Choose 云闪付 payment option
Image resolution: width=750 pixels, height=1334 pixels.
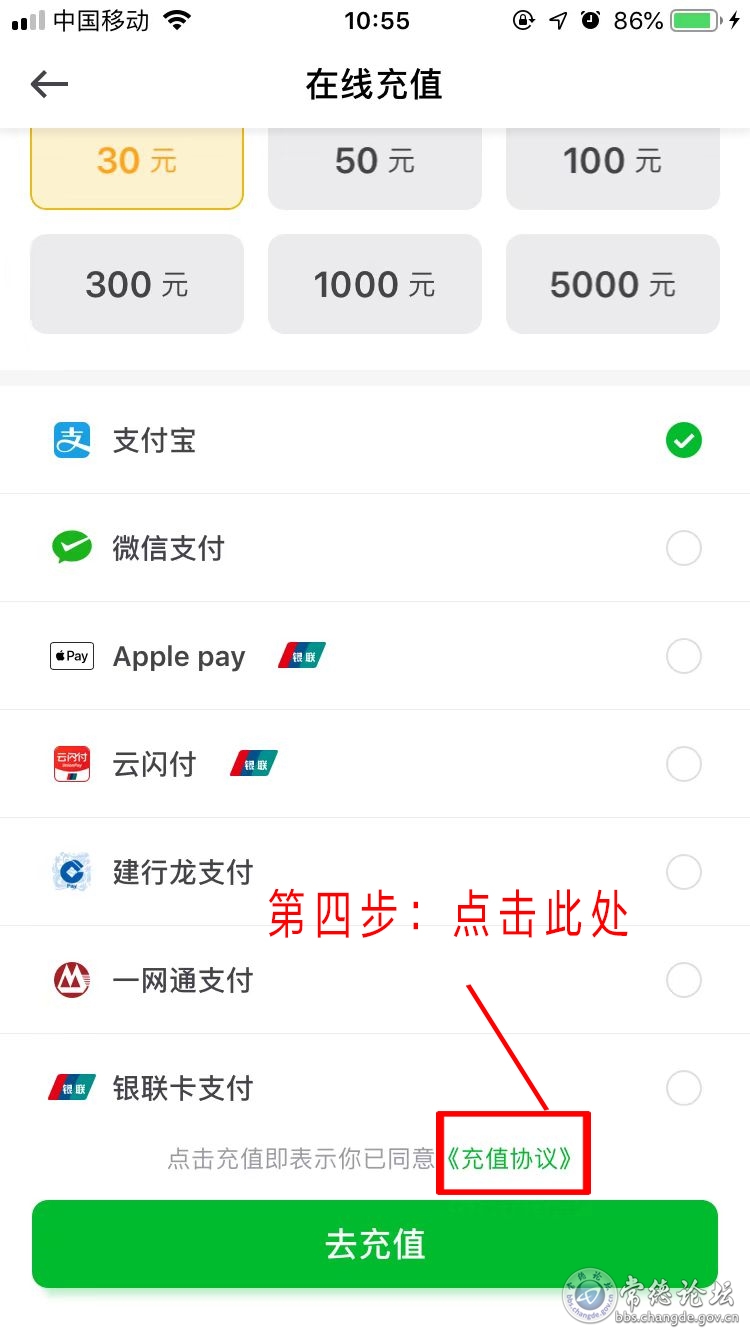(x=375, y=764)
